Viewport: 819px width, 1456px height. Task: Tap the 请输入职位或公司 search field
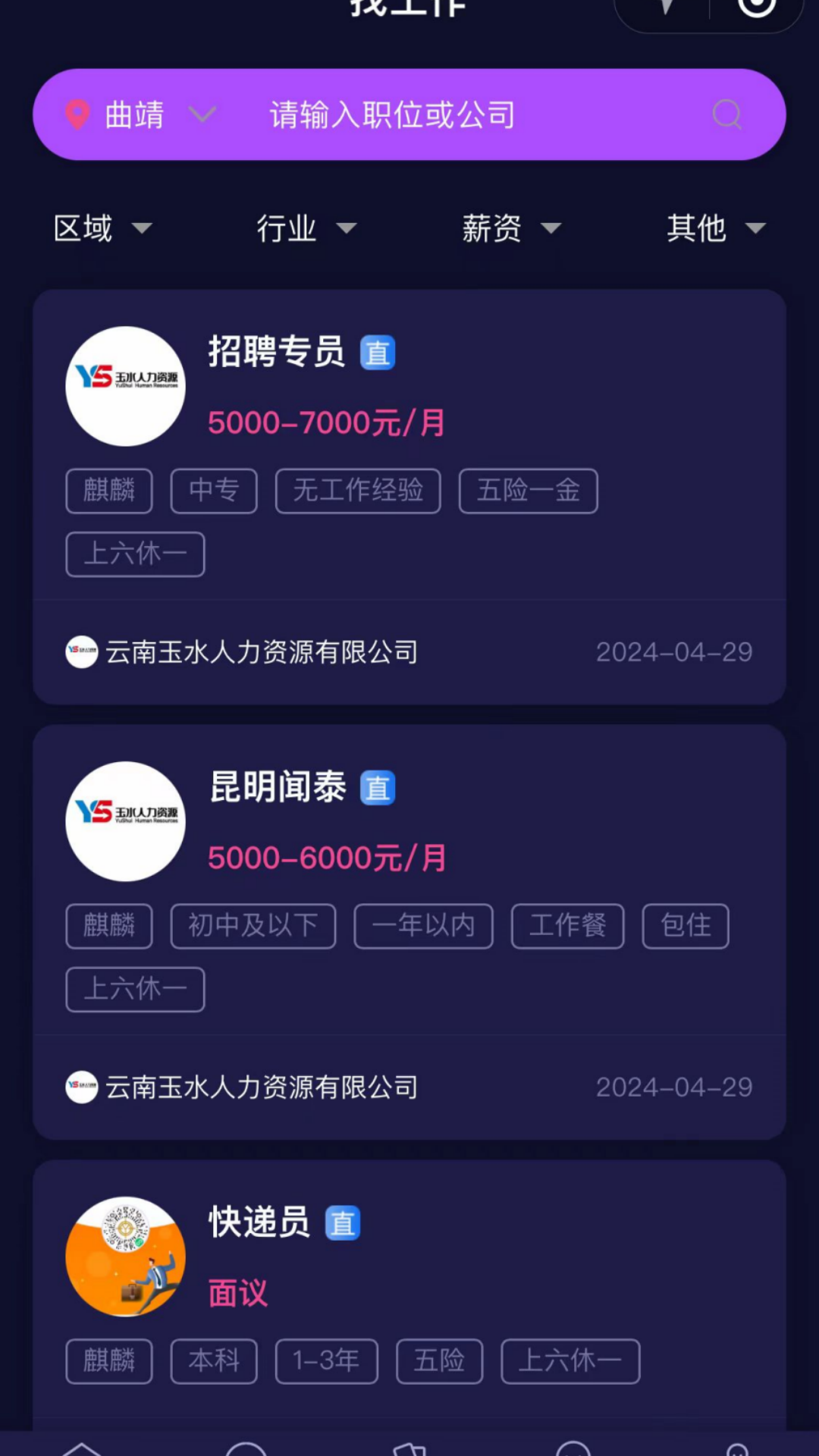coord(425,115)
